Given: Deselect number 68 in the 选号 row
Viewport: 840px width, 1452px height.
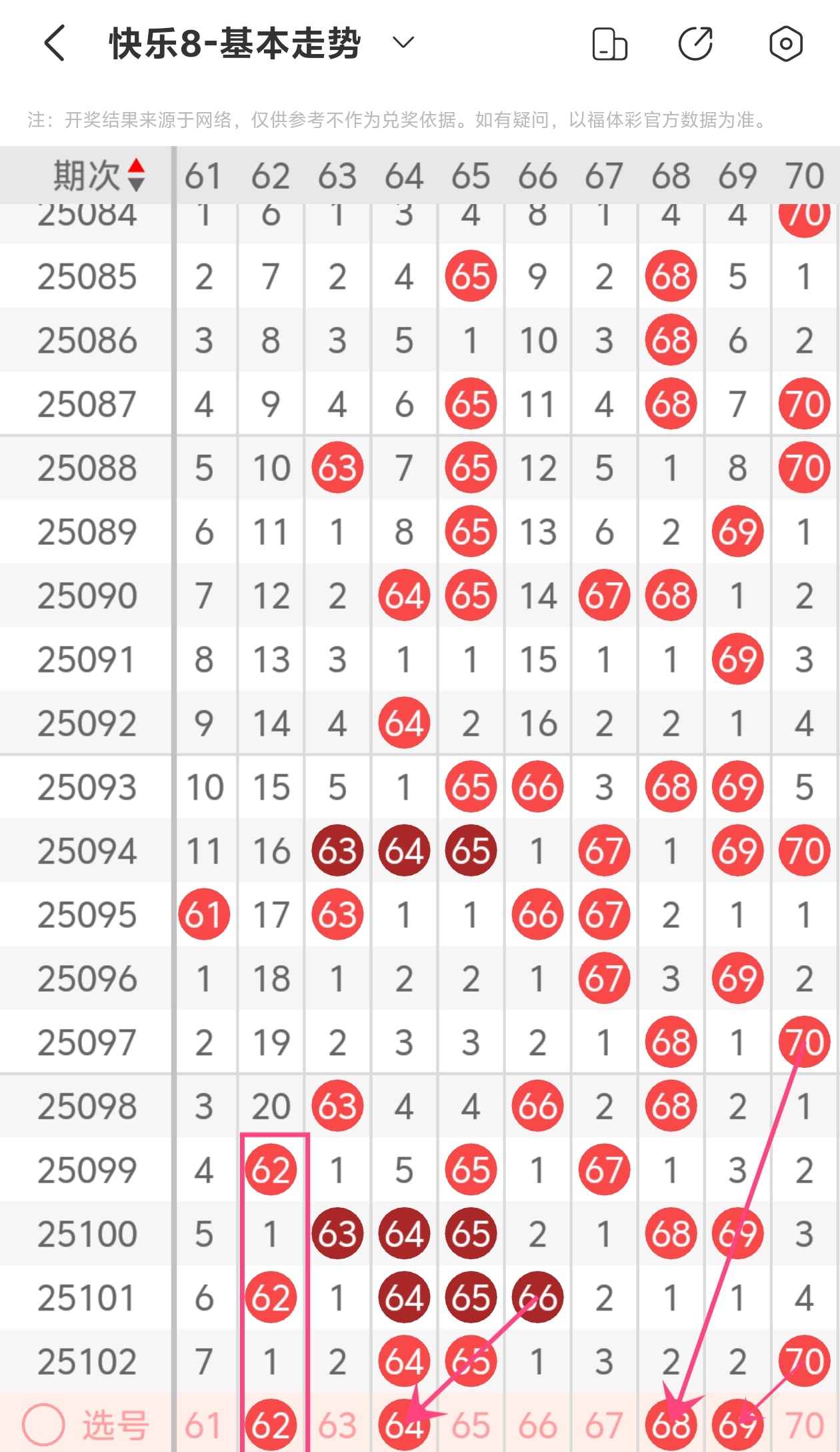Looking at the screenshot, I should [x=671, y=1425].
